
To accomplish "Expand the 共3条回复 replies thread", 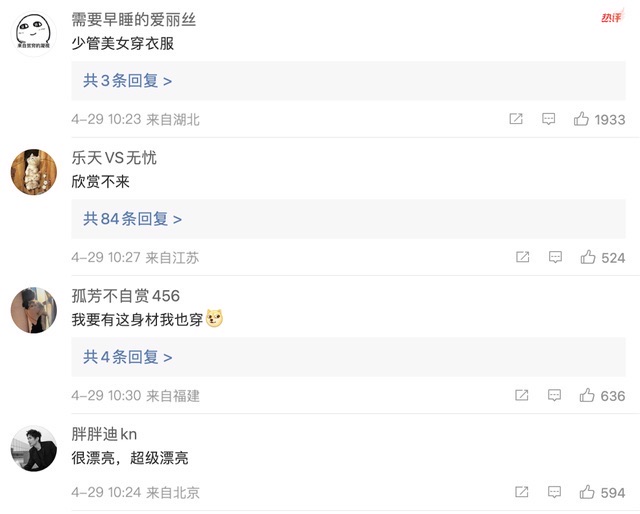I will tap(127, 81).
